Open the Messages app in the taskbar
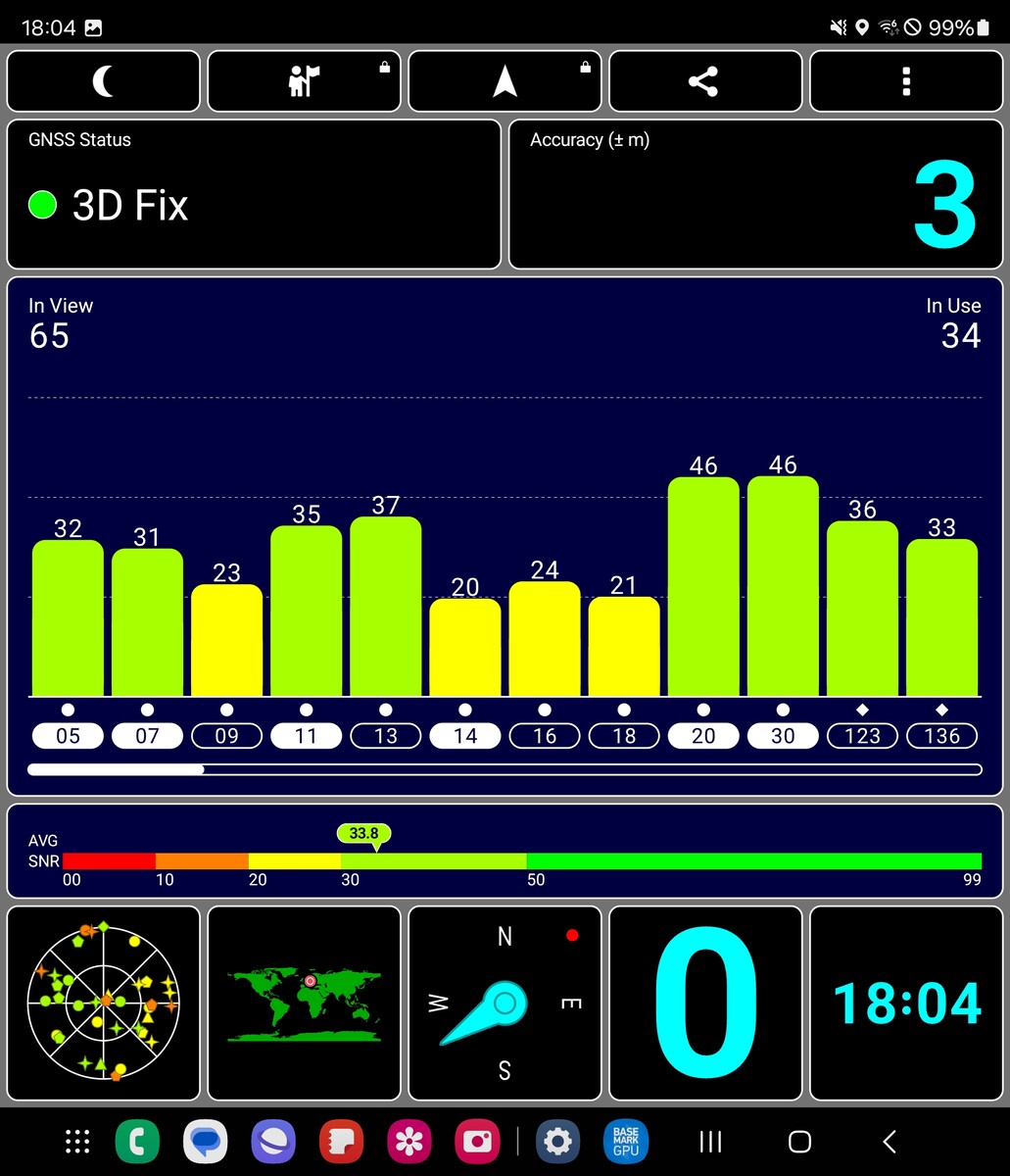Viewport: 1010px width, 1176px height. point(206,1142)
